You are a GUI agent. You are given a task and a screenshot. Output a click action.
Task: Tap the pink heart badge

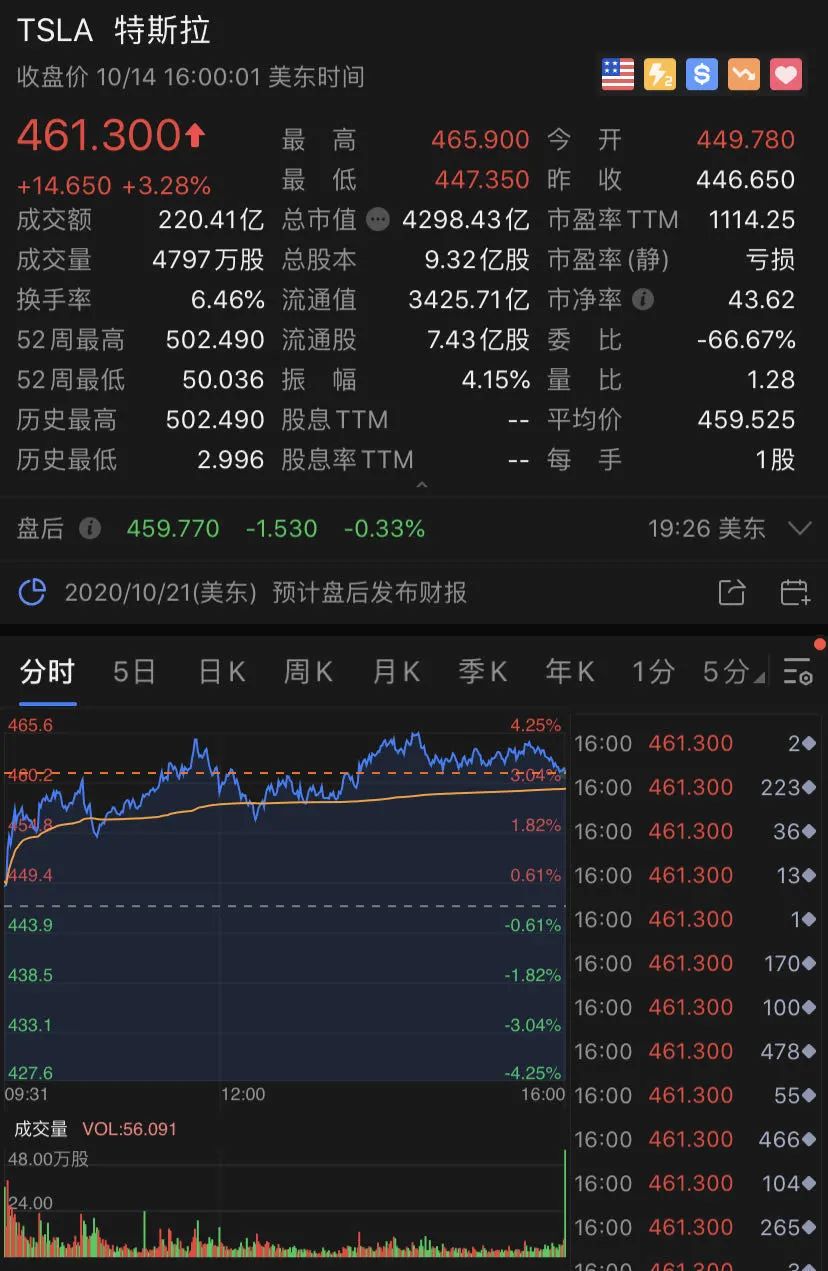786,74
